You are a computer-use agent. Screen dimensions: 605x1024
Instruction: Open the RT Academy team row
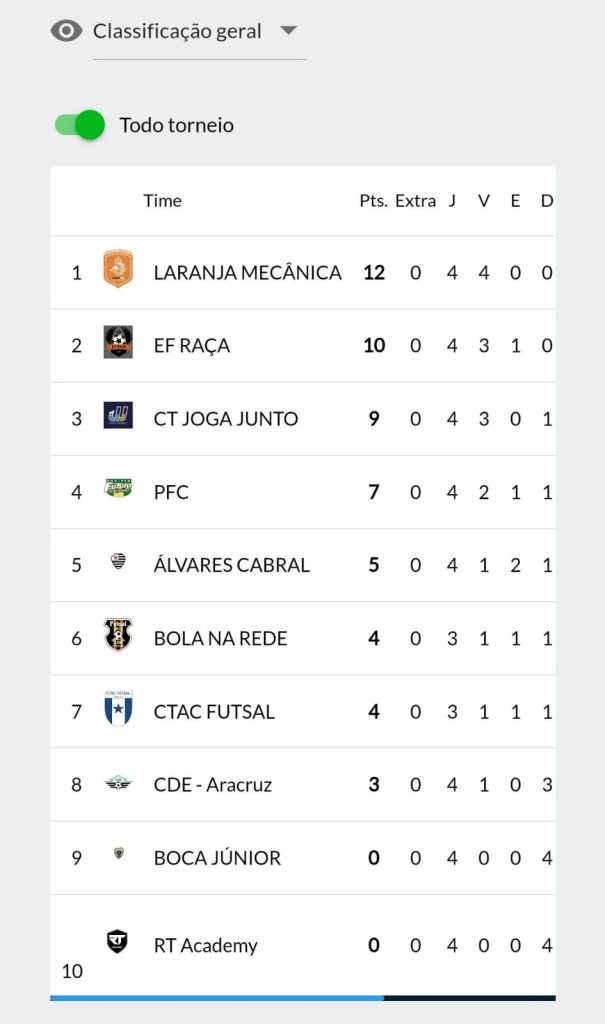point(303,945)
